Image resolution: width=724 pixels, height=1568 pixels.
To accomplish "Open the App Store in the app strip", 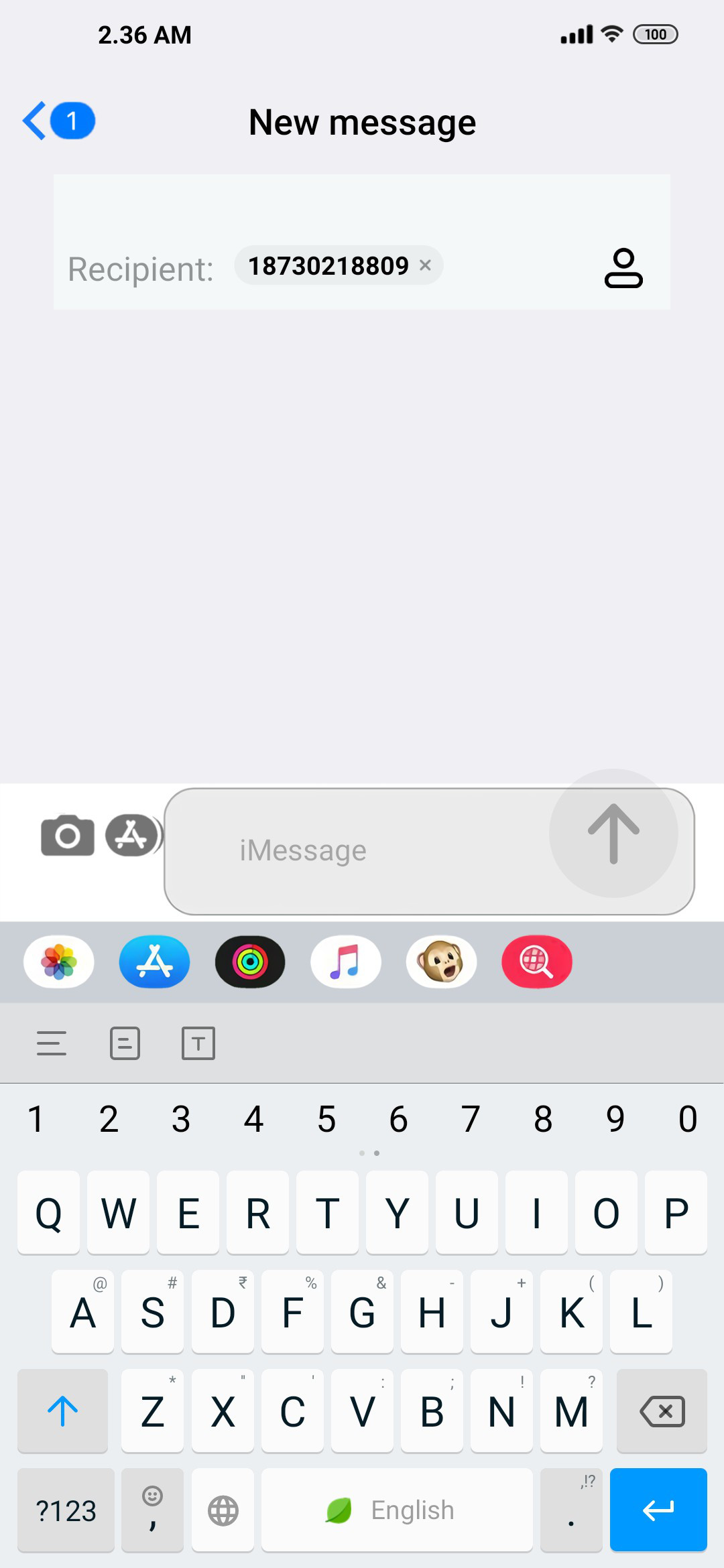I will [155, 962].
